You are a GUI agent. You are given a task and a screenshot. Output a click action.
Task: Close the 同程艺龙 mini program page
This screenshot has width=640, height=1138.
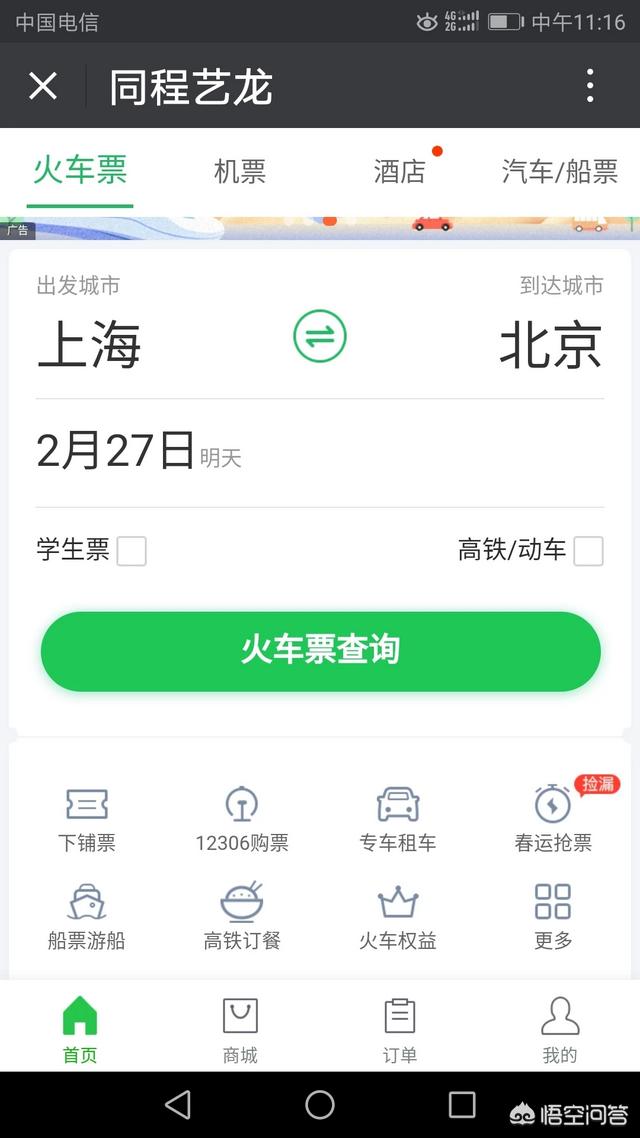coord(43,86)
